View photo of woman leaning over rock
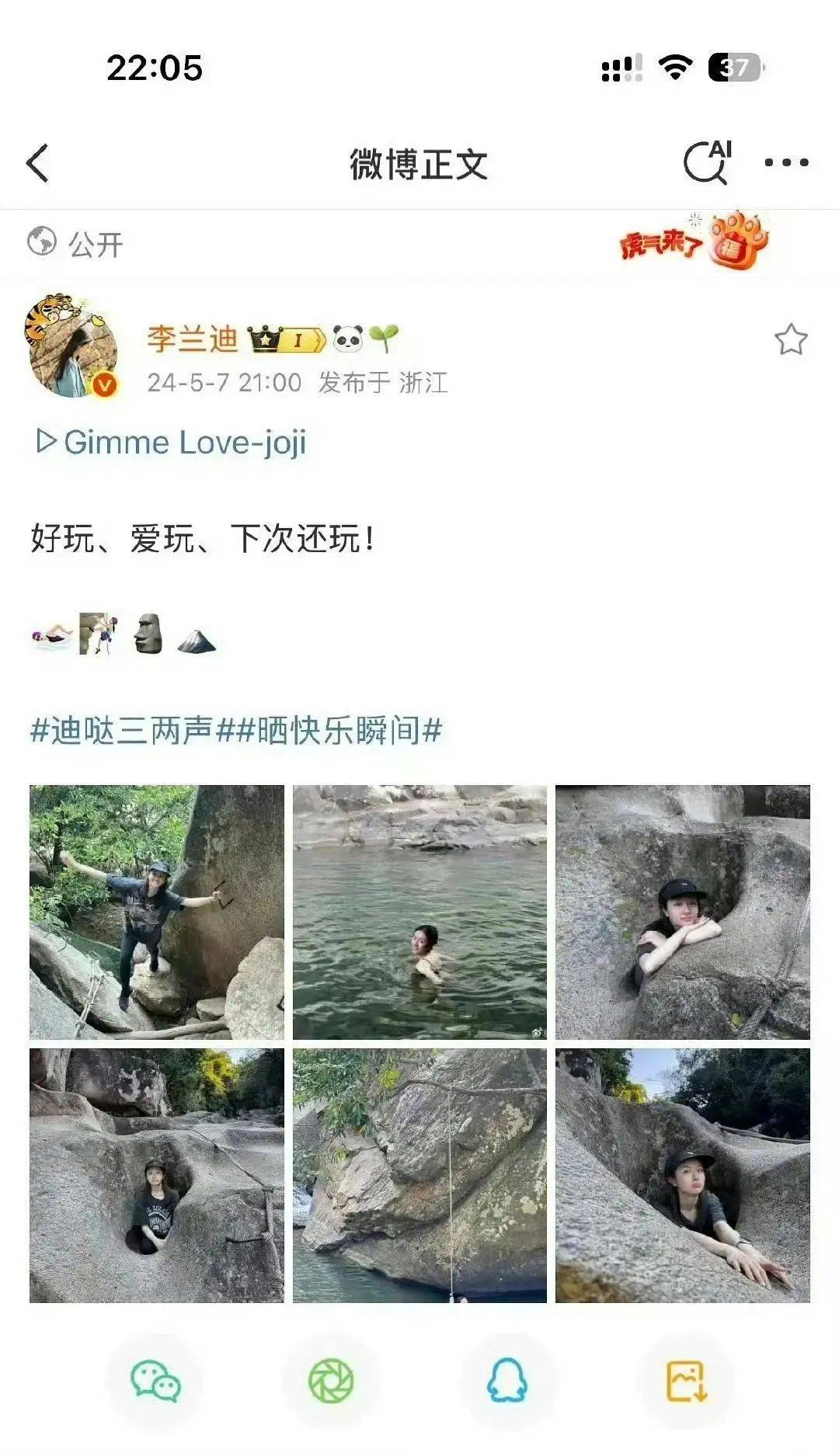This screenshot has height=1456, width=839. point(682,1175)
